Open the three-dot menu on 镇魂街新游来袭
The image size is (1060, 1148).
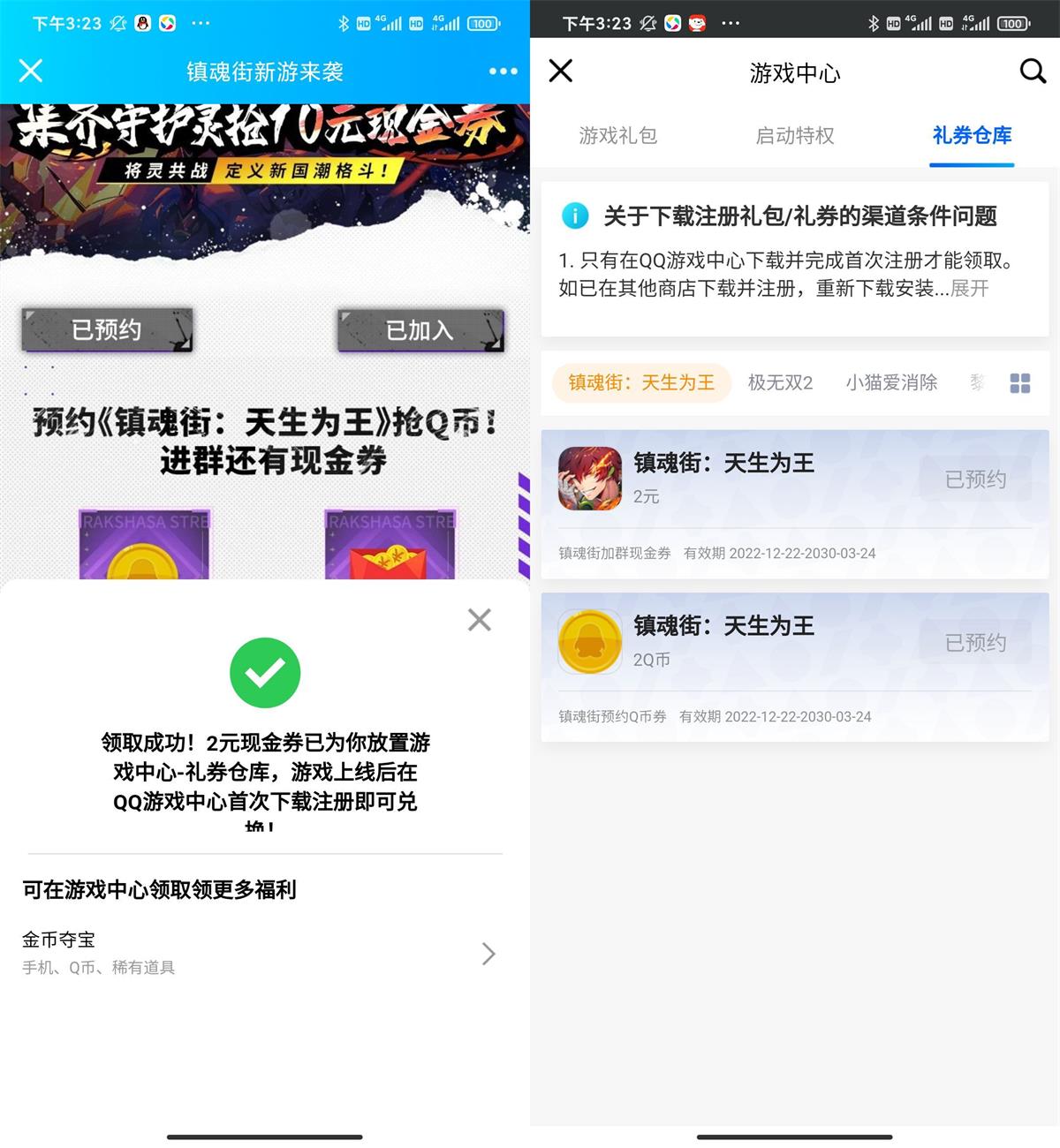click(503, 72)
